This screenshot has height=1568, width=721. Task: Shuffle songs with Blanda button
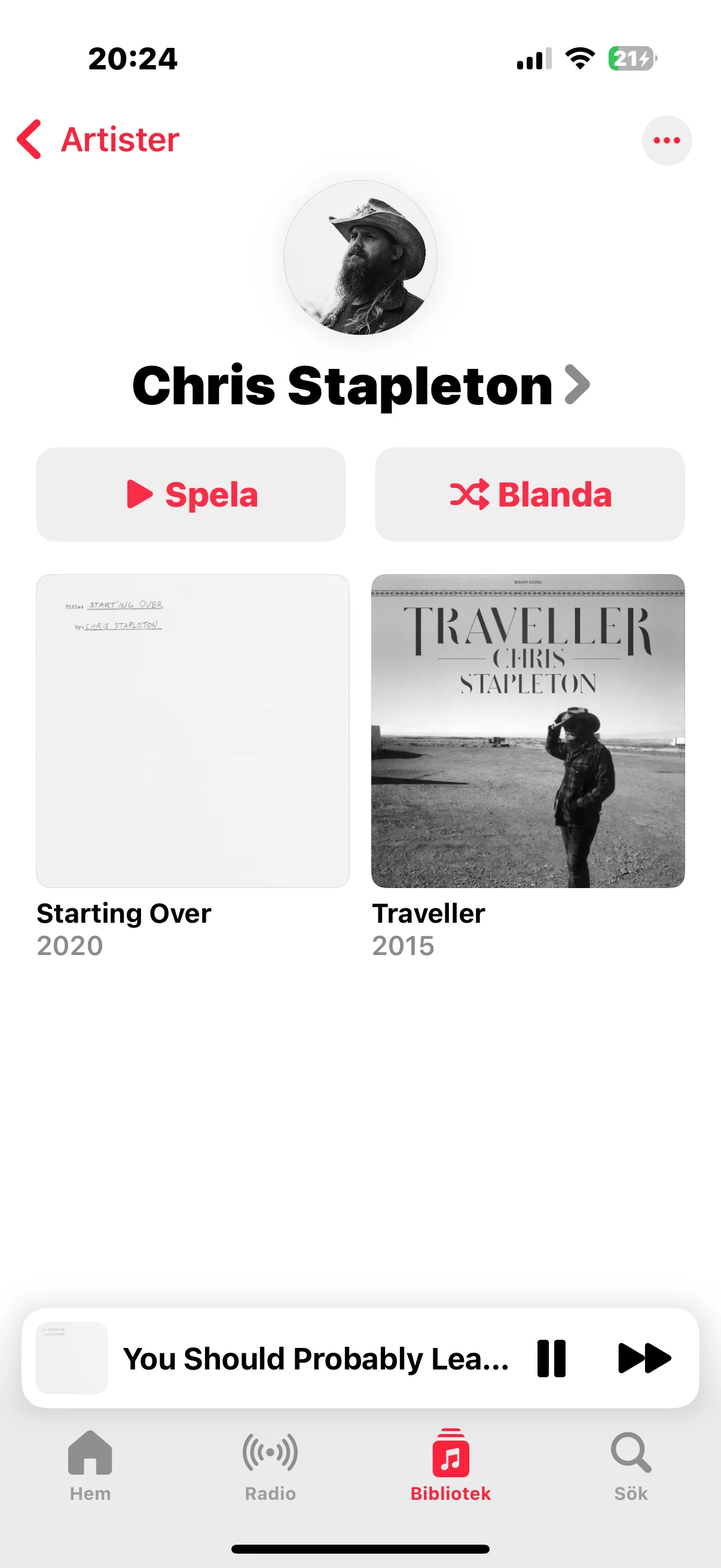click(x=529, y=494)
